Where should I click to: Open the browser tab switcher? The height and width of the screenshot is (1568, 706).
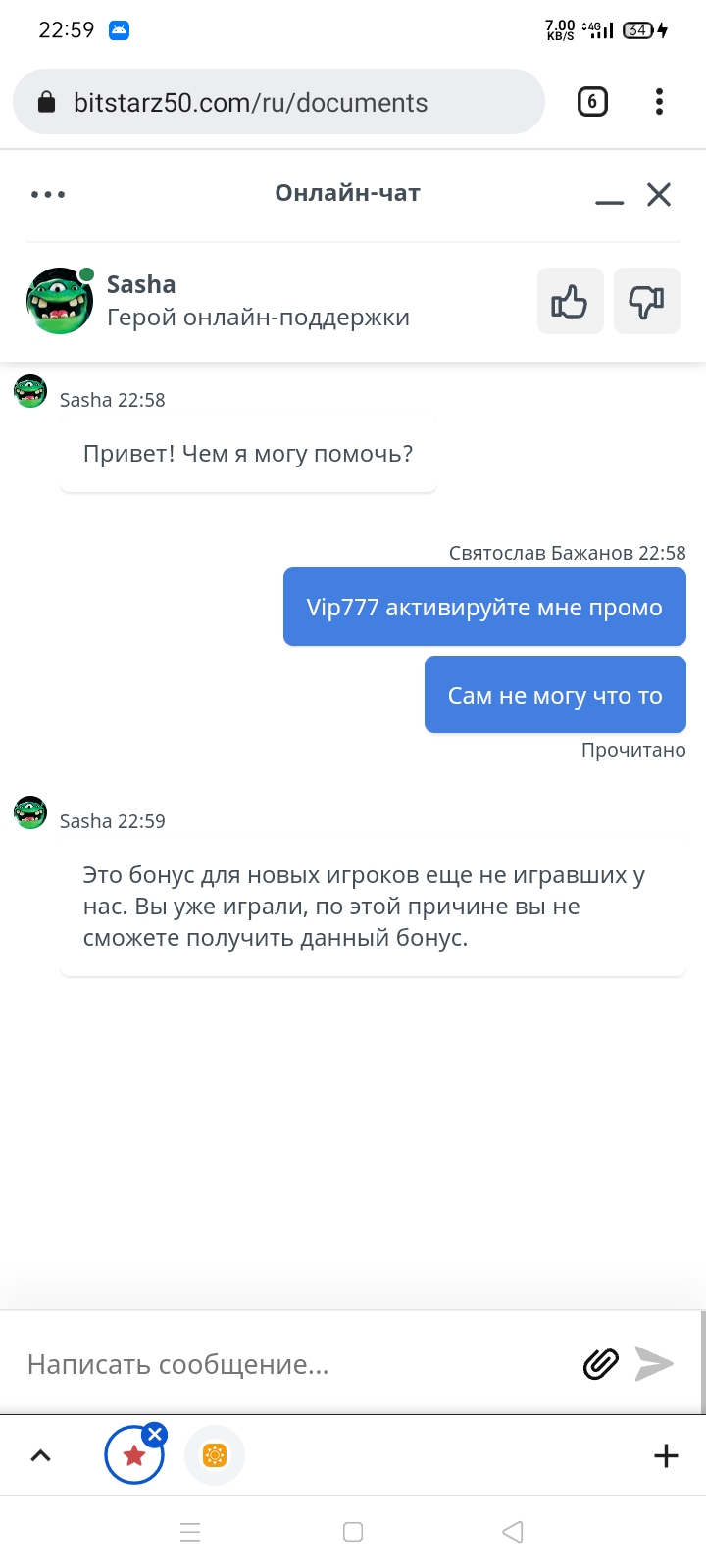pos(592,102)
